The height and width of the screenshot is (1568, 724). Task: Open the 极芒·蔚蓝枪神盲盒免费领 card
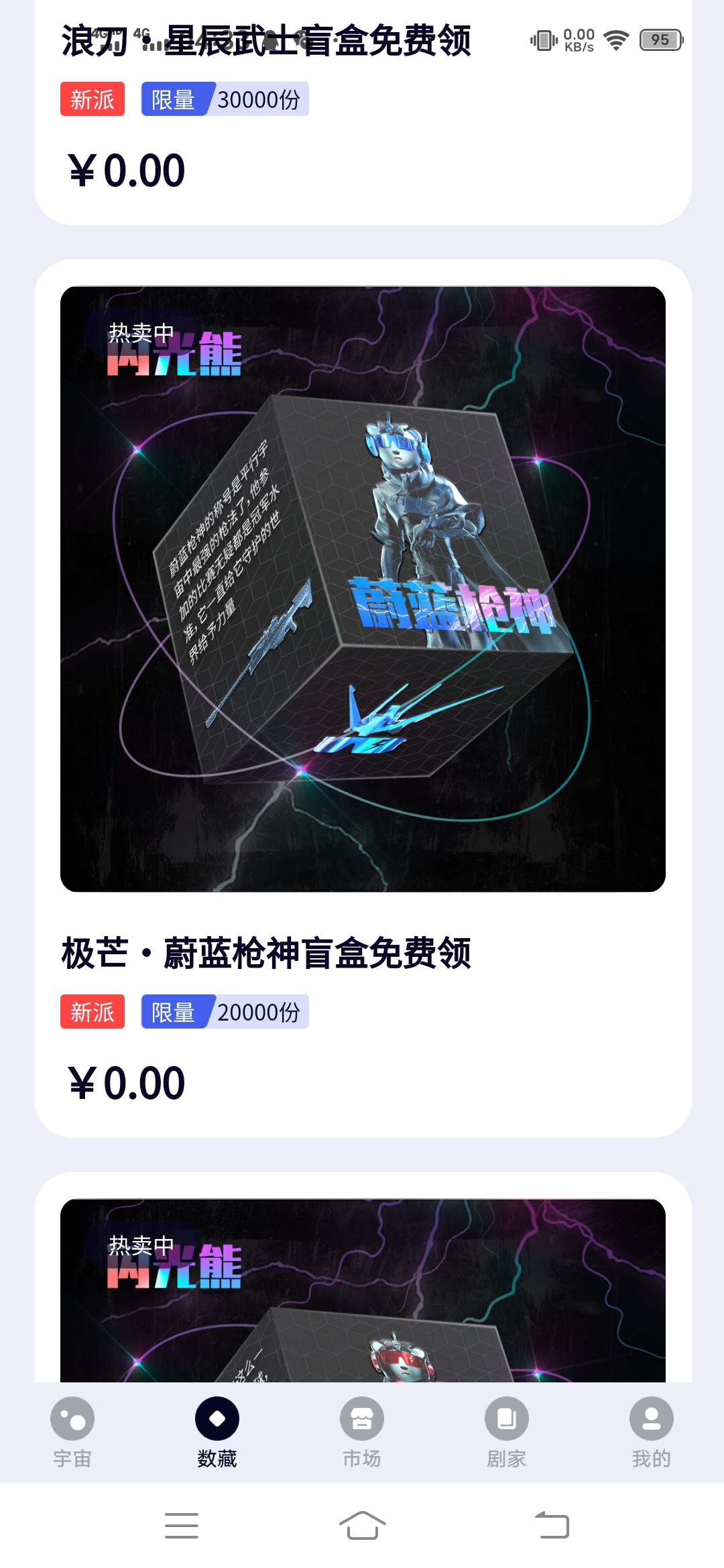point(362,697)
